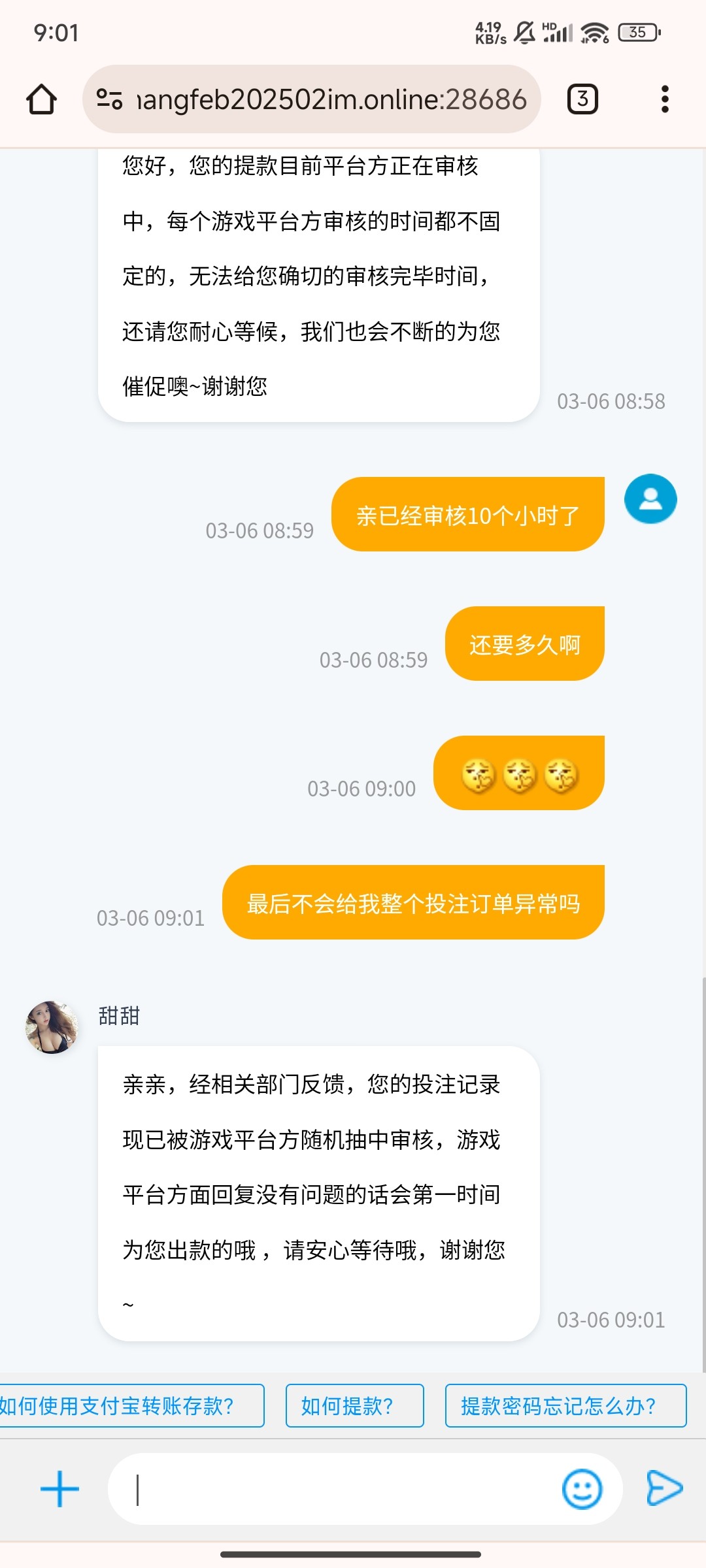This screenshot has height=1568, width=706.
Task: Tap the 提款密码忘记怎么办? quick question
Action: (565, 1405)
